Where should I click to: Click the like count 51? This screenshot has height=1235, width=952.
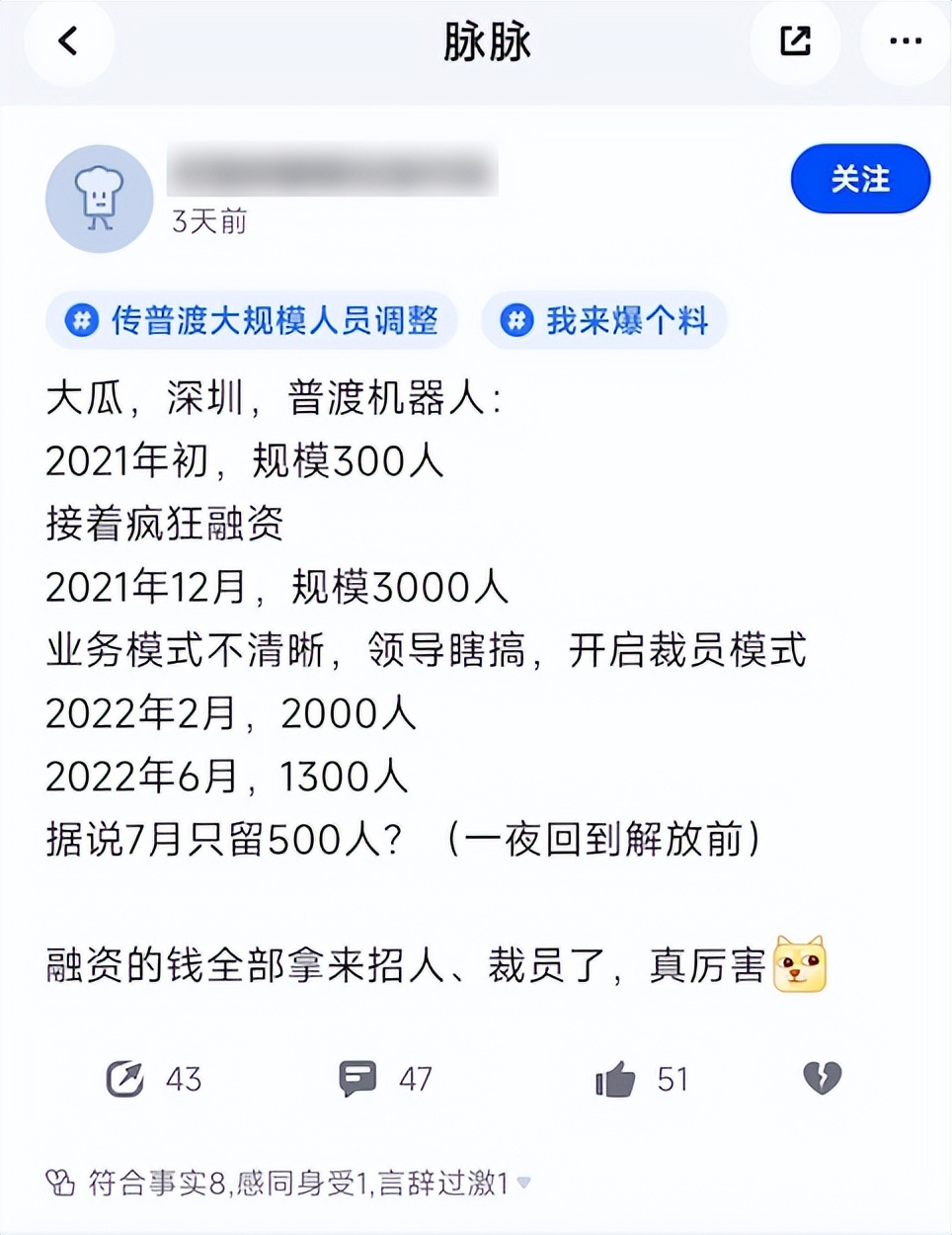pyautogui.click(x=673, y=1079)
